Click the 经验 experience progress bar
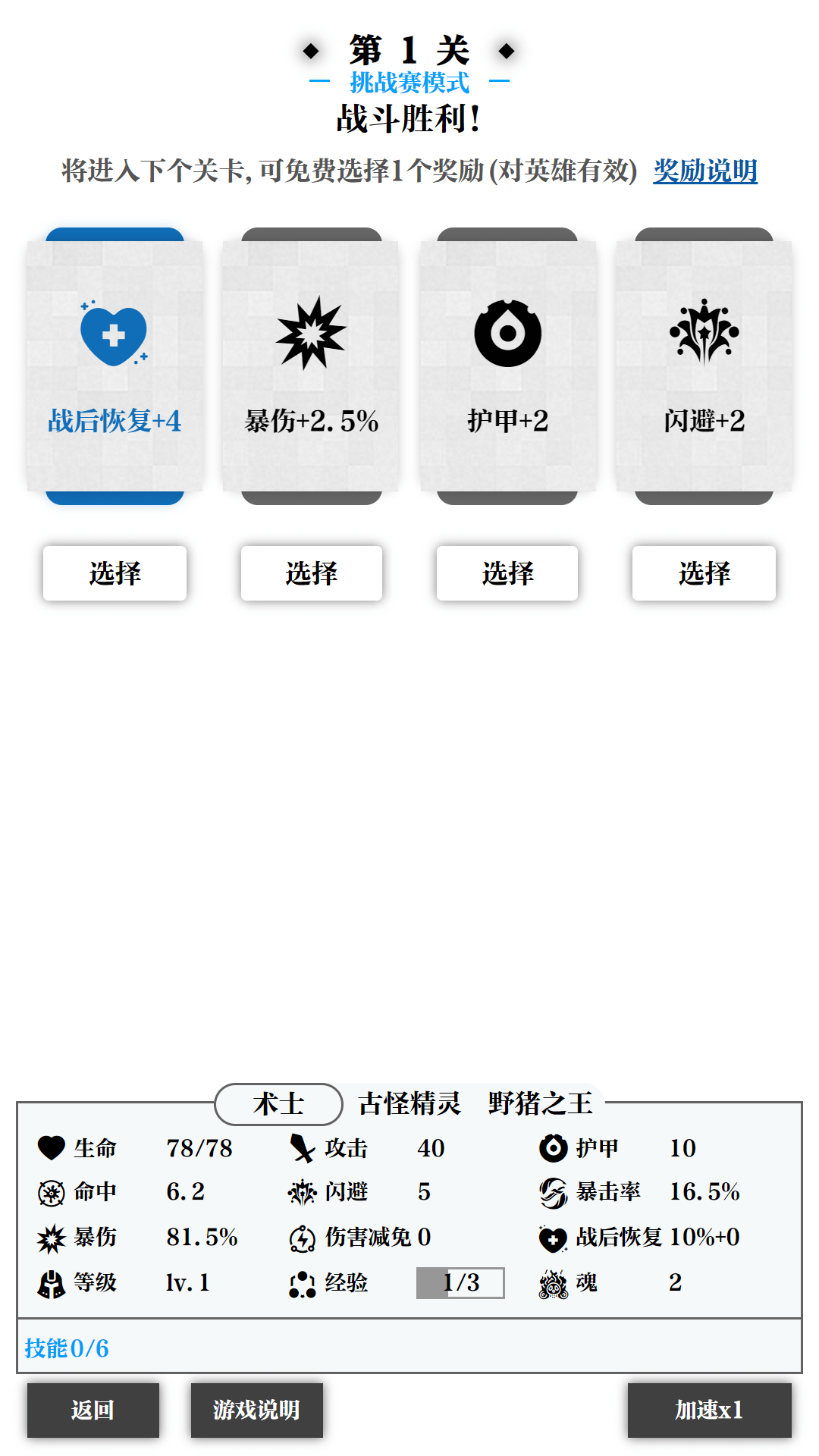Viewport: 819px width, 1456px height. [x=459, y=1282]
